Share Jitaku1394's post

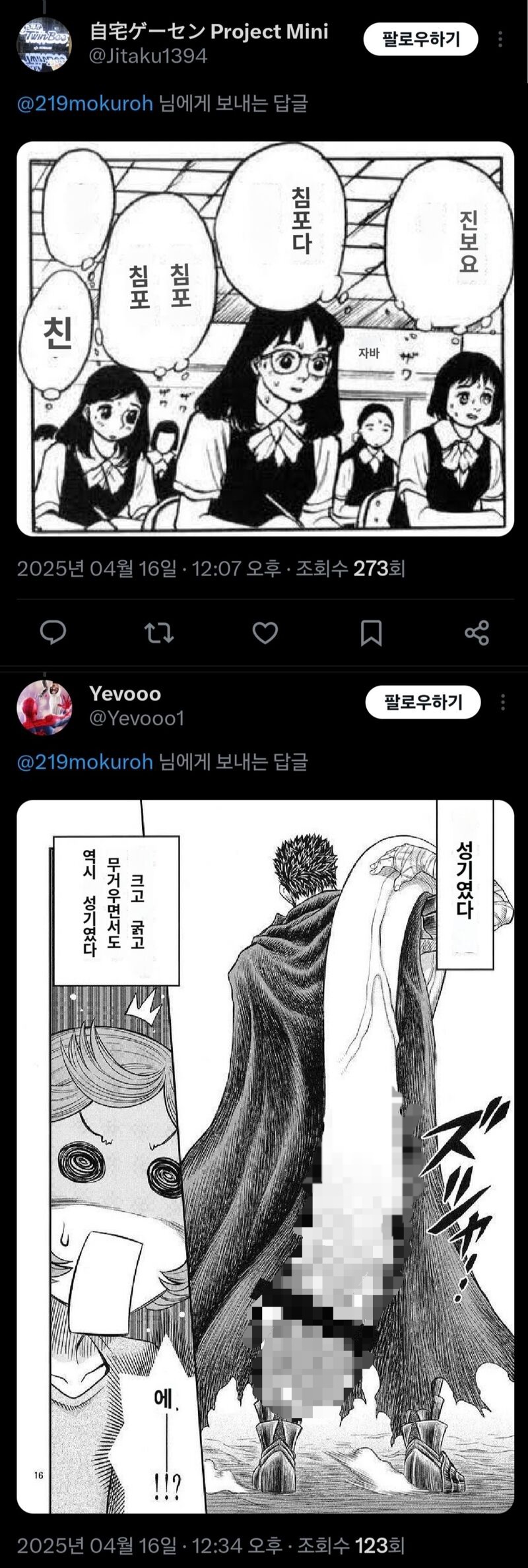click(x=477, y=633)
